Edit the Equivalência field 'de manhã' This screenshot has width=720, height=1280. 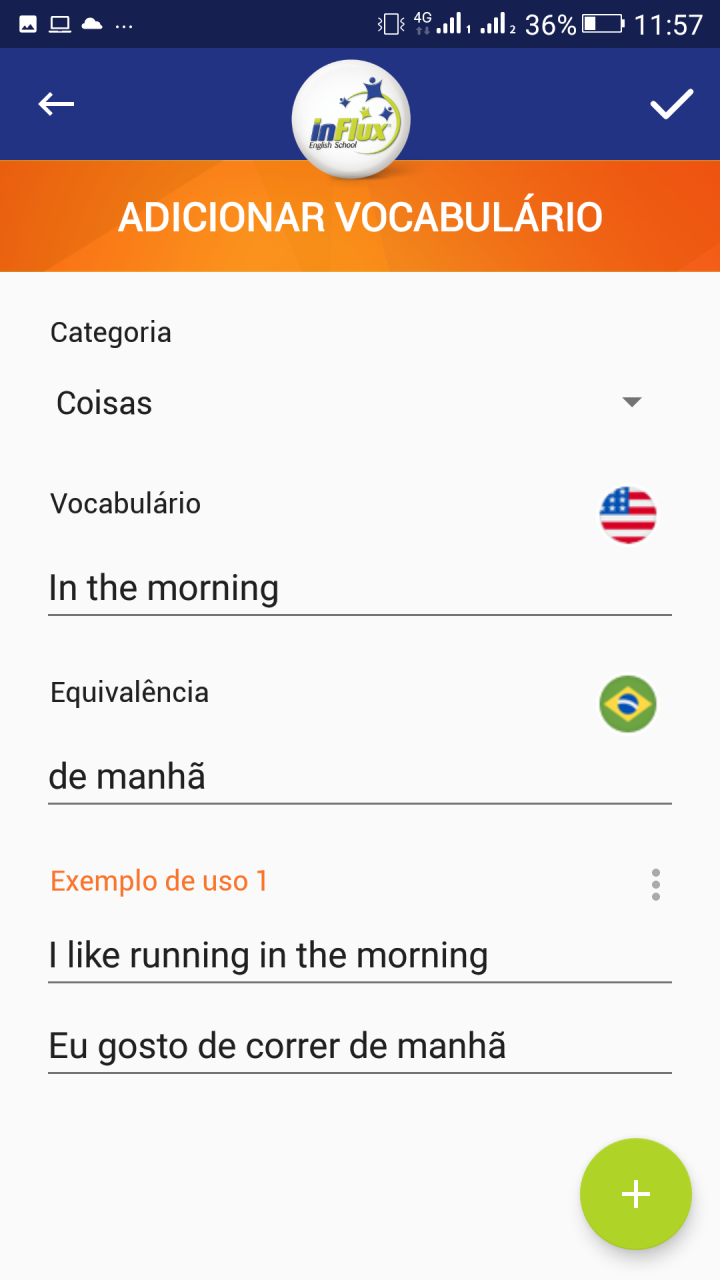[x=360, y=777]
